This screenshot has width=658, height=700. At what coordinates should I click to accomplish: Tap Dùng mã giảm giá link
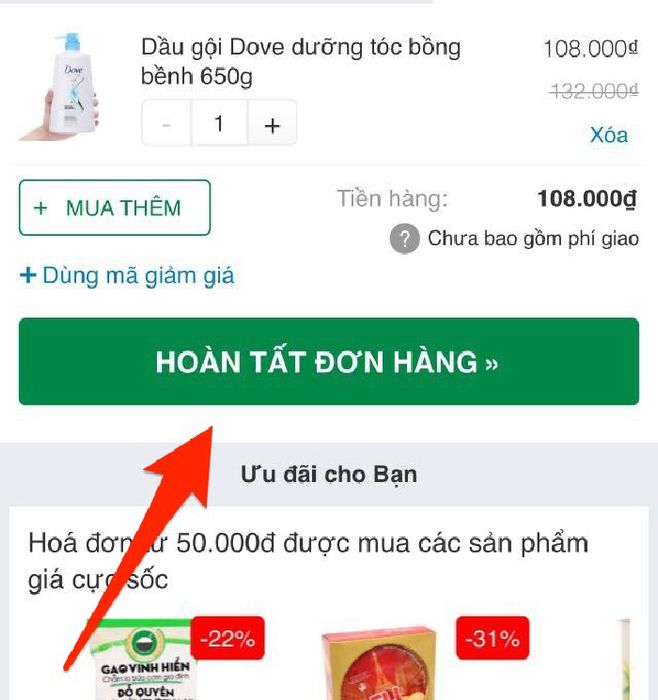[x=127, y=275]
